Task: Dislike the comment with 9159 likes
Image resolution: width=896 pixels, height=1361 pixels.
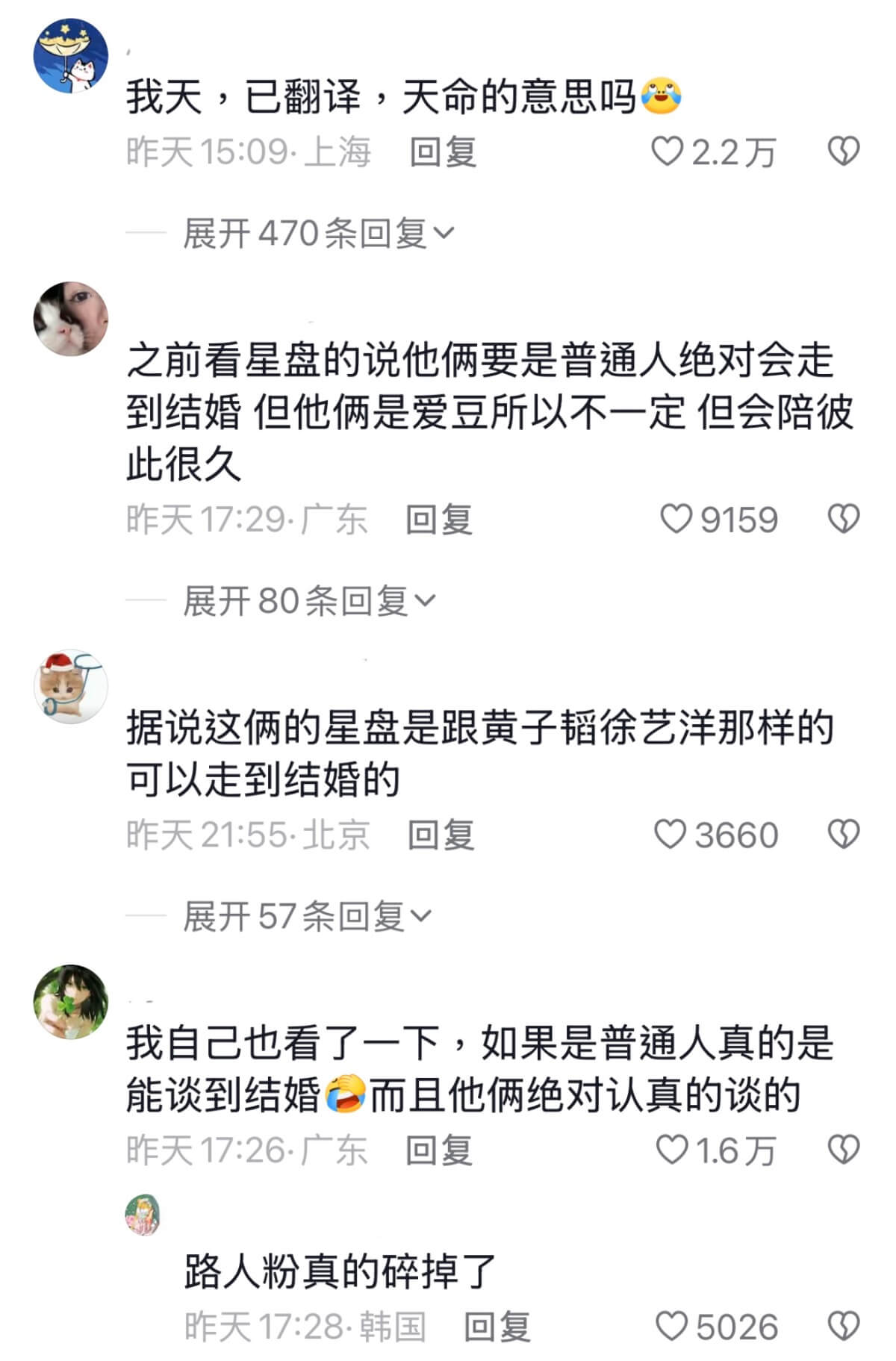Action: tap(844, 519)
